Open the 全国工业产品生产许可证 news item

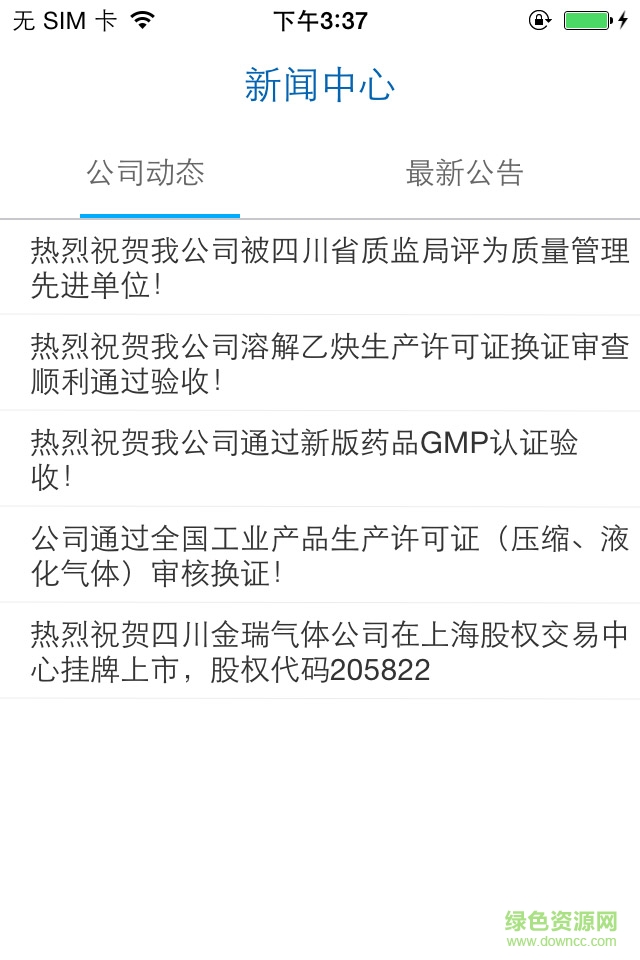coord(320,555)
